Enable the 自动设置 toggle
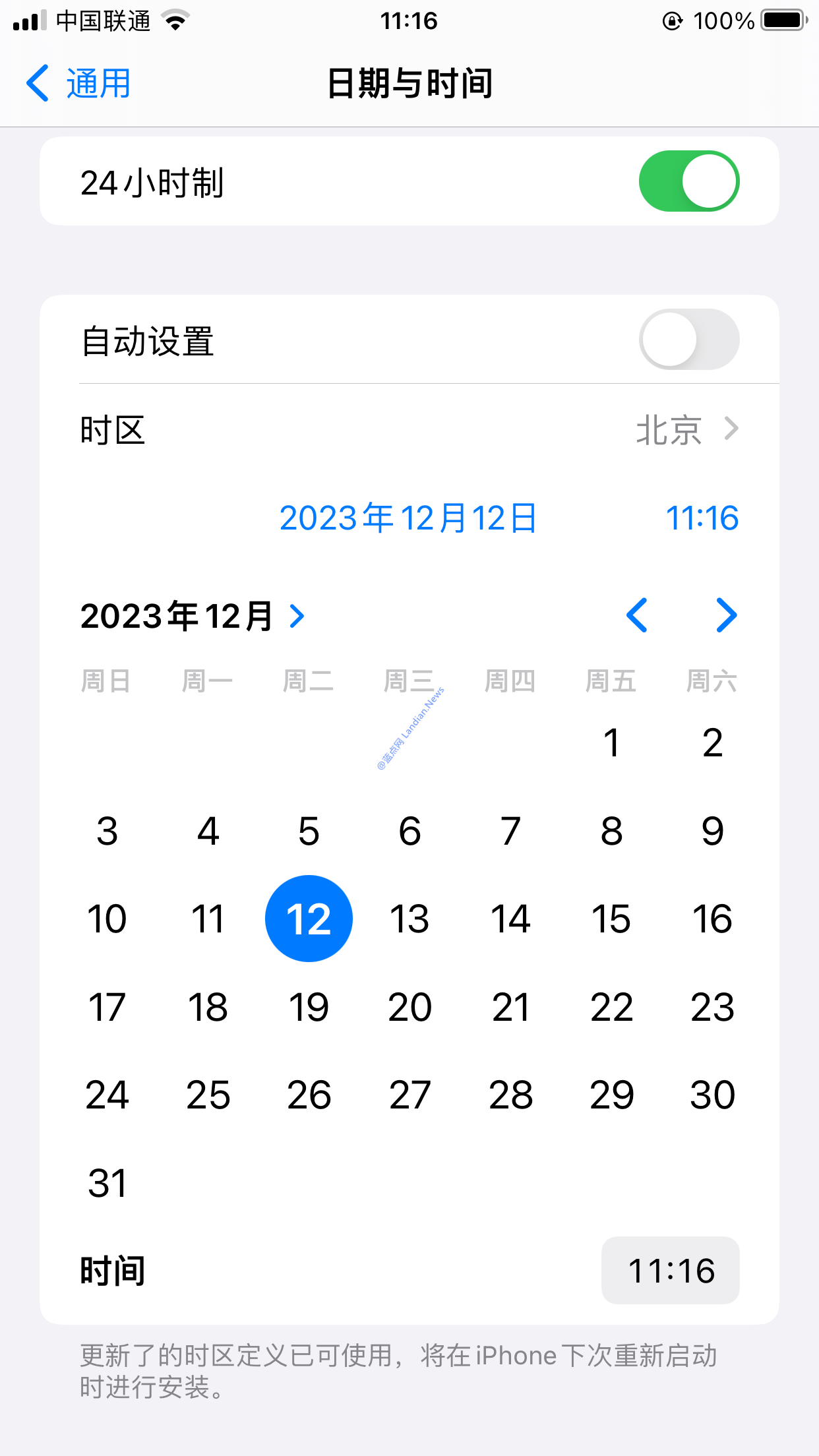This screenshot has width=819, height=1456. (x=688, y=340)
